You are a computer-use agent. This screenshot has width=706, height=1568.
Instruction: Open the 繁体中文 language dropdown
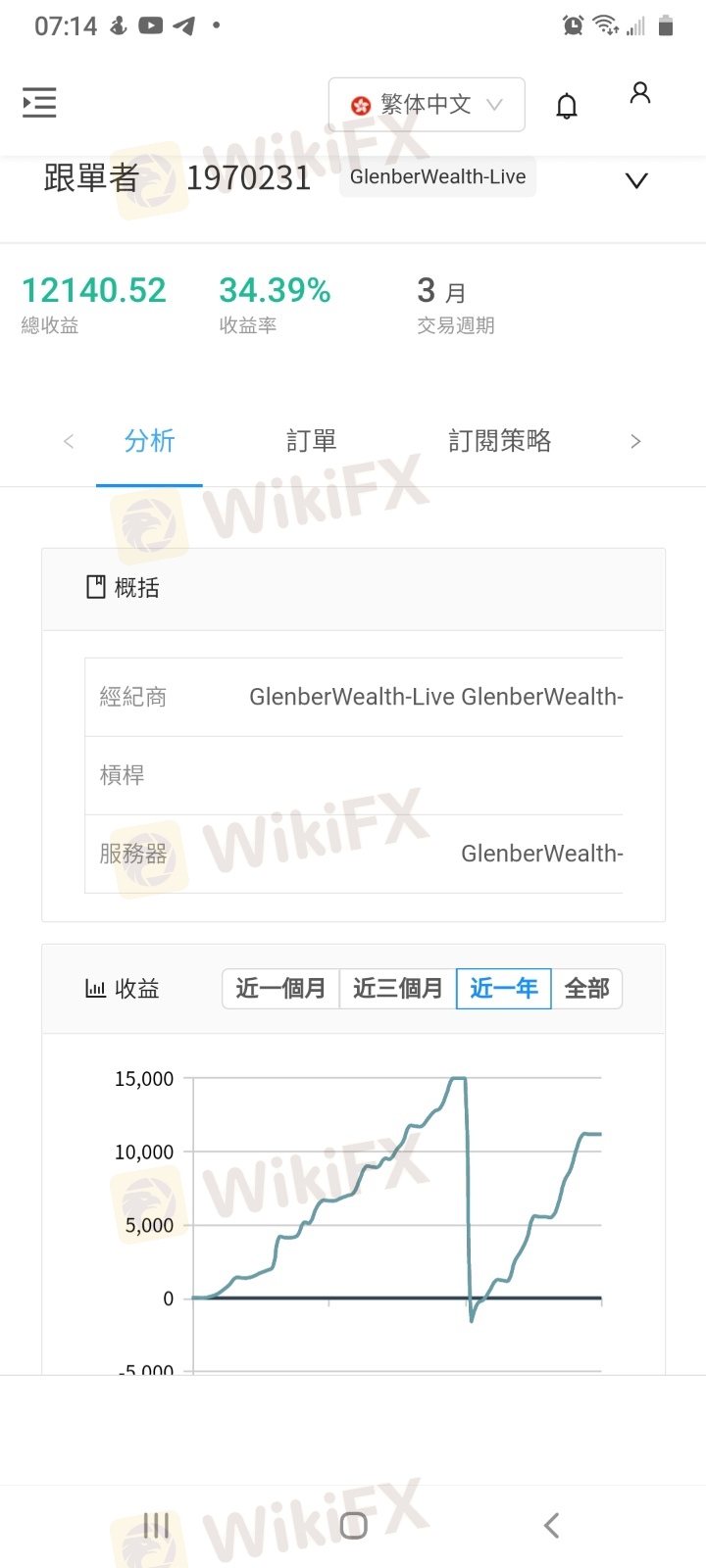click(x=427, y=105)
